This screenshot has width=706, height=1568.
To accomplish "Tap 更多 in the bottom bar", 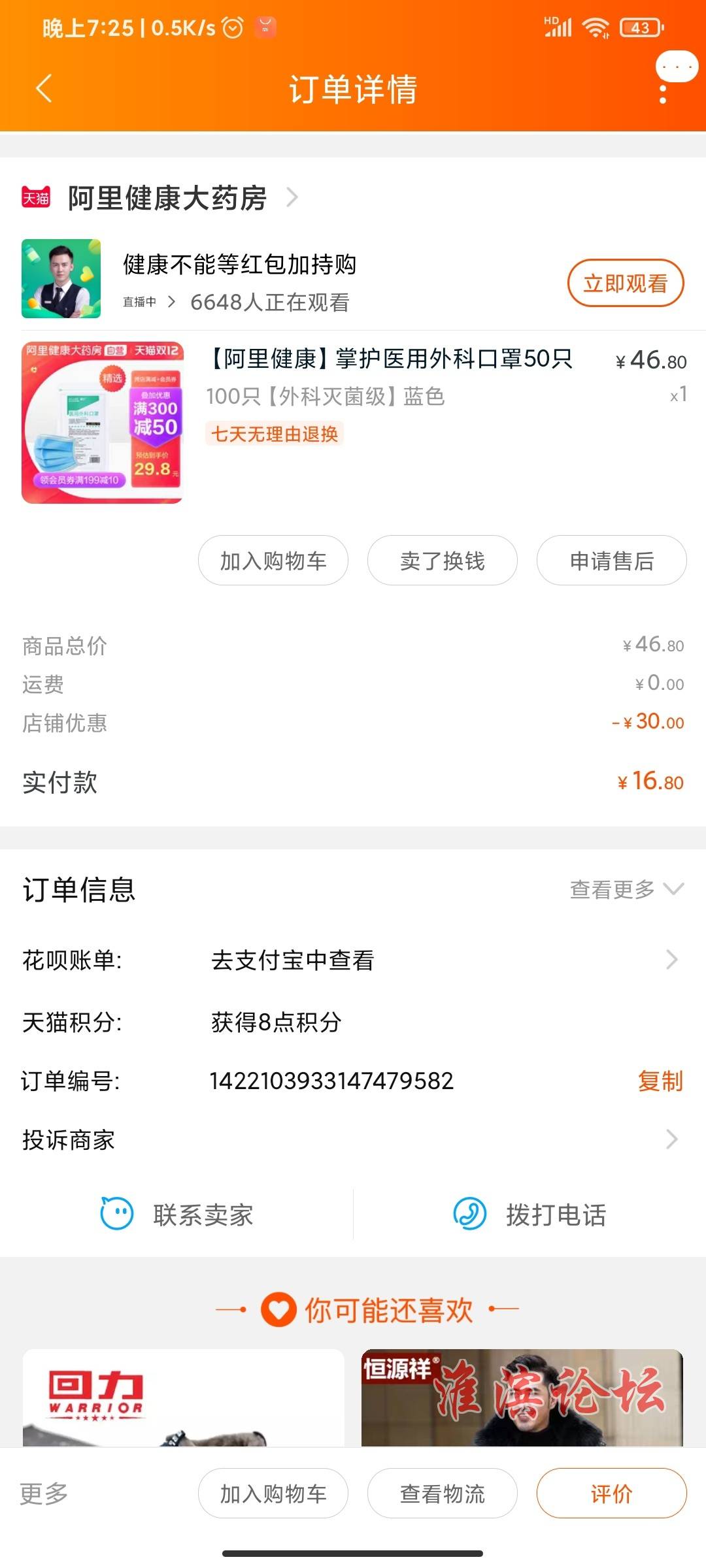I will 44,1494.
